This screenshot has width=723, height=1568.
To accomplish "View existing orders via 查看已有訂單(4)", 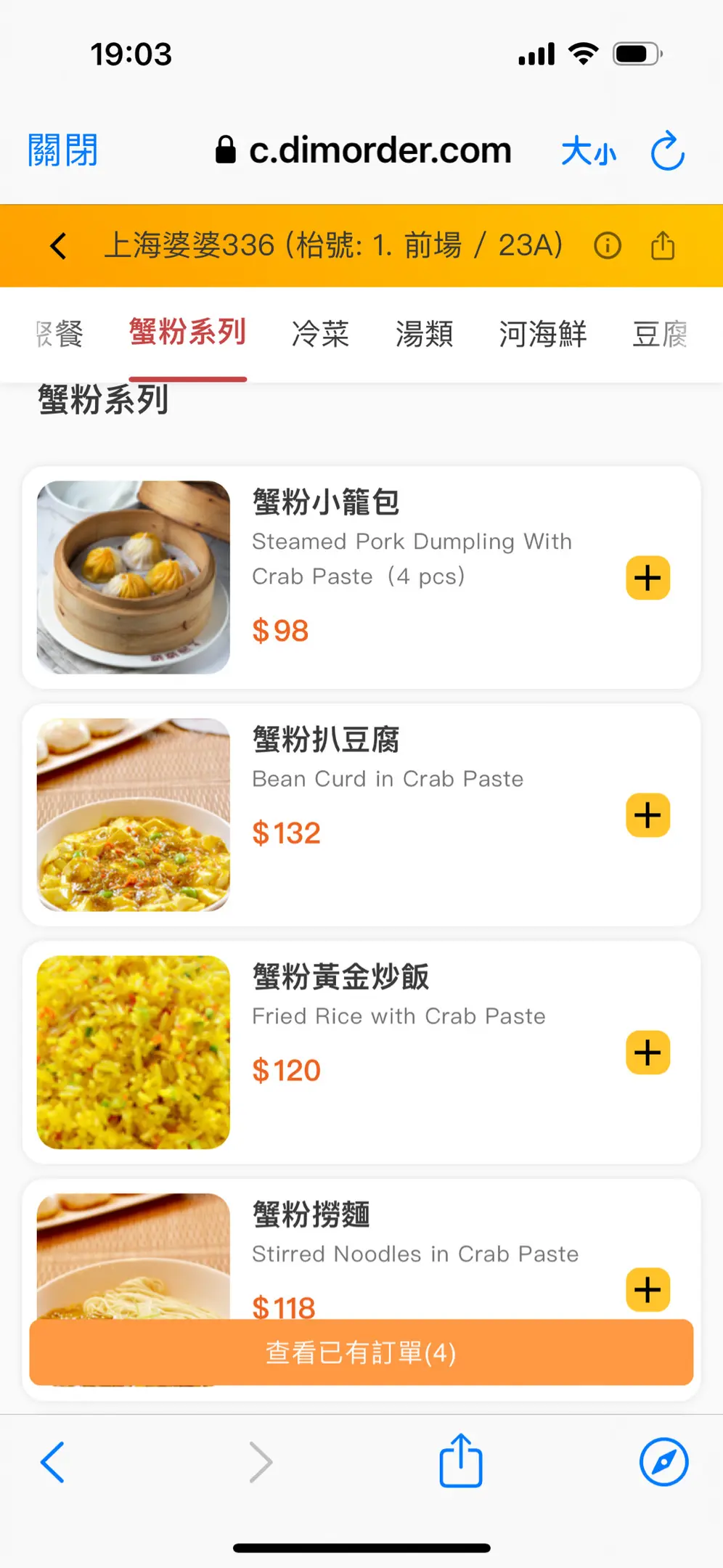I will point(361,1353).
